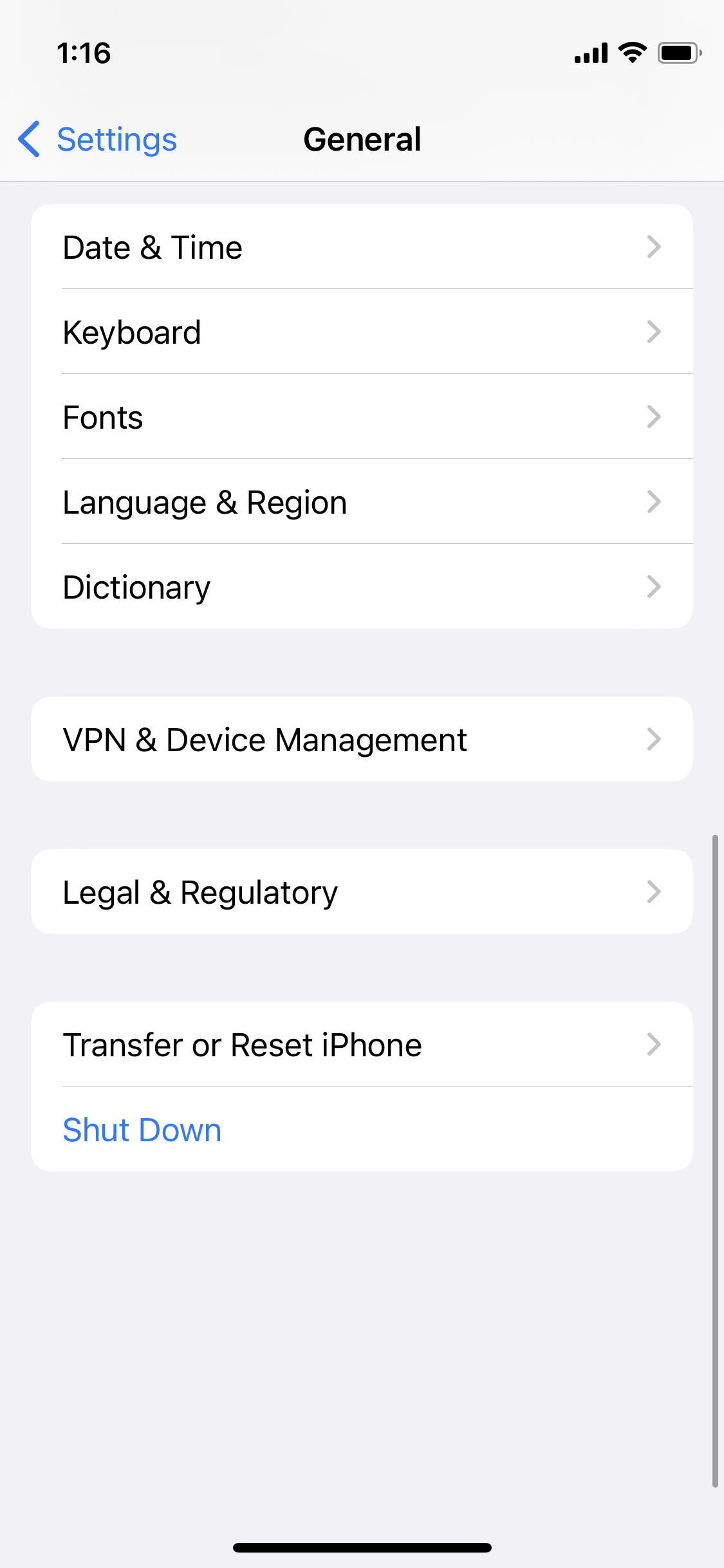Open the Dictionary settings
This screenshot has height=1568, width=724.
(x=362, y=586)
